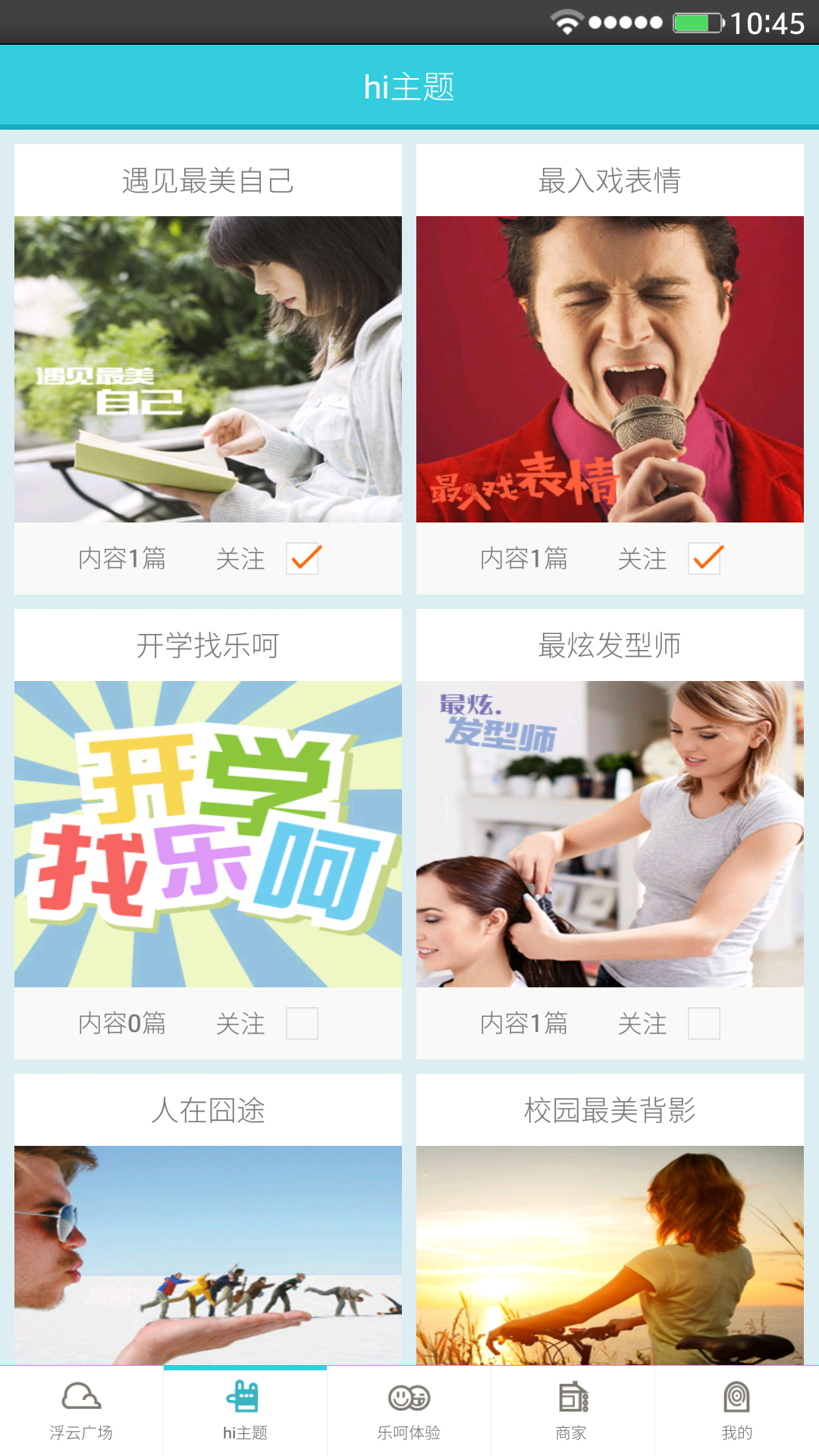This screenshot has width=819, height=1456.
Task: Open the 人在囧途 theme card
Action: coord(208,1254)
